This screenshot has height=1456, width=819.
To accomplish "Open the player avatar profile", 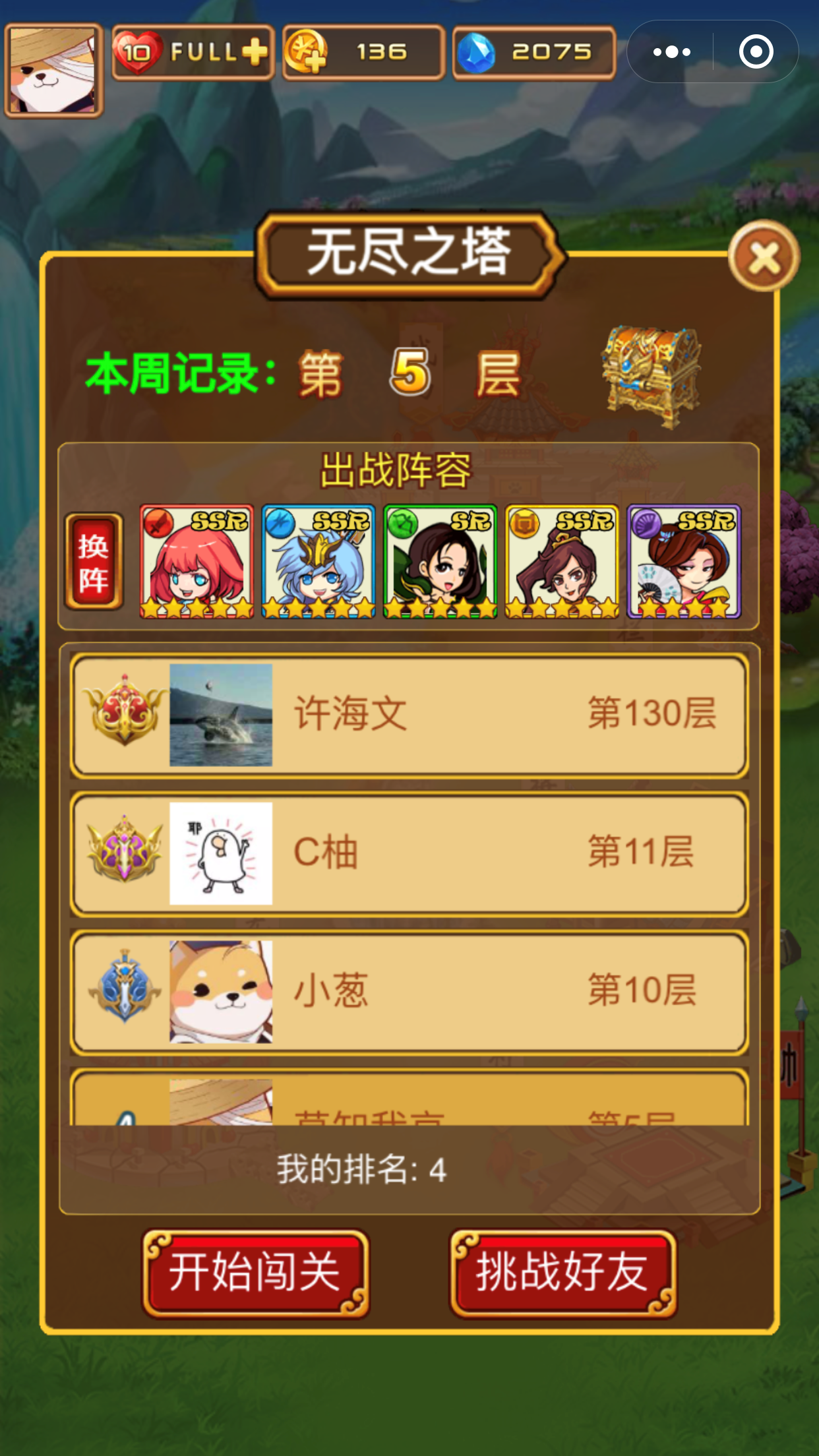I will (x=53, y=71).
